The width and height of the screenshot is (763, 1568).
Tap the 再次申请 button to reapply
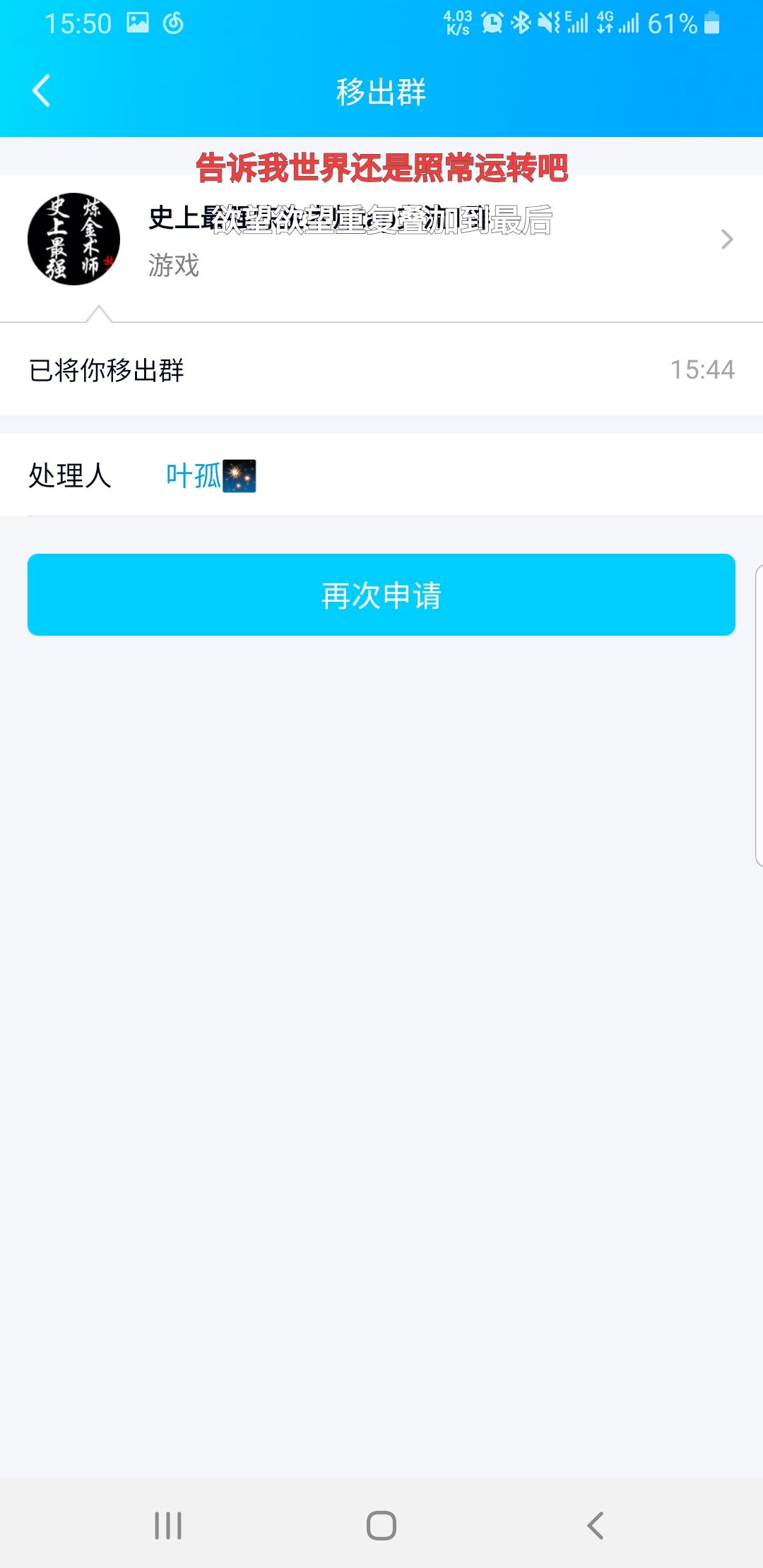click(381, 595)
